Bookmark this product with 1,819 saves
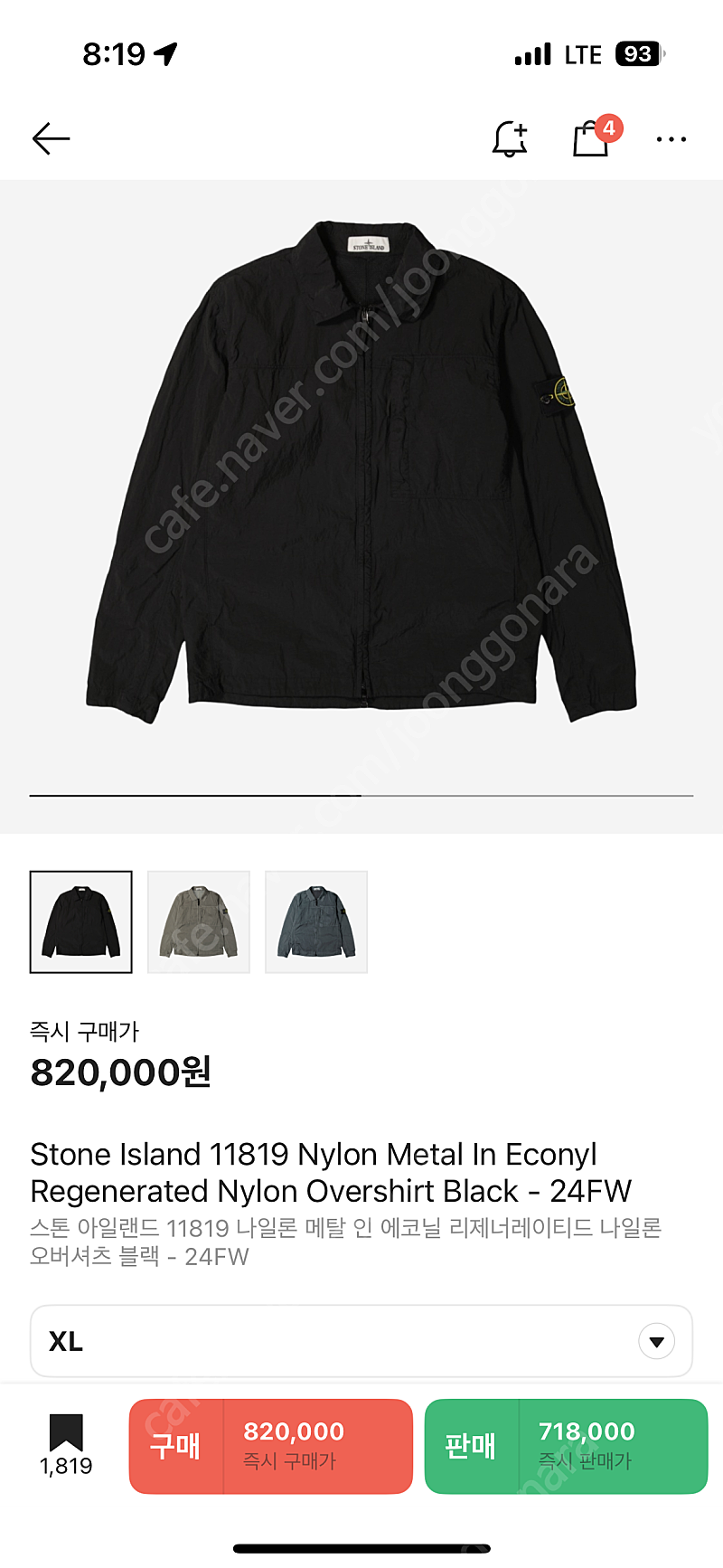 (66, 1445)
